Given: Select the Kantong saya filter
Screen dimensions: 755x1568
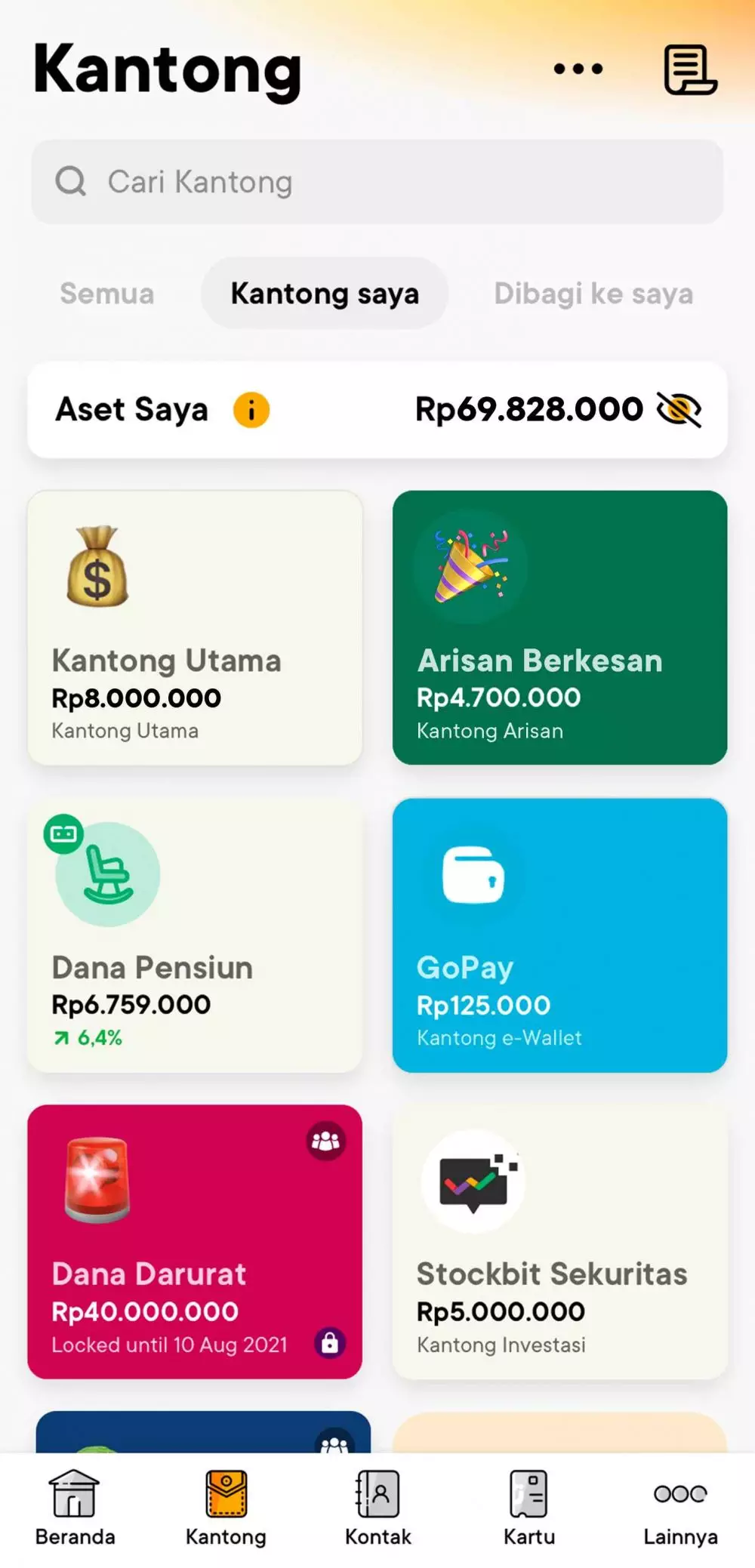Looking at the screenshot, I should pyautogui.click(x=325, y=294).
